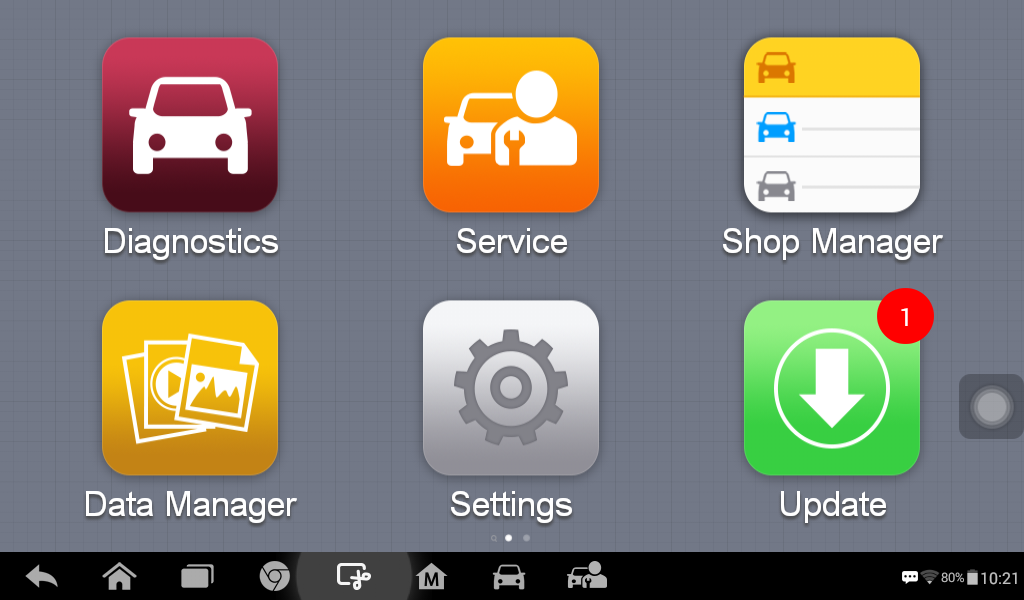Viewport: 1024px width, 600px height.
Task: Open the MaxiSys home shortcut marked M
Action: [431, 576]
